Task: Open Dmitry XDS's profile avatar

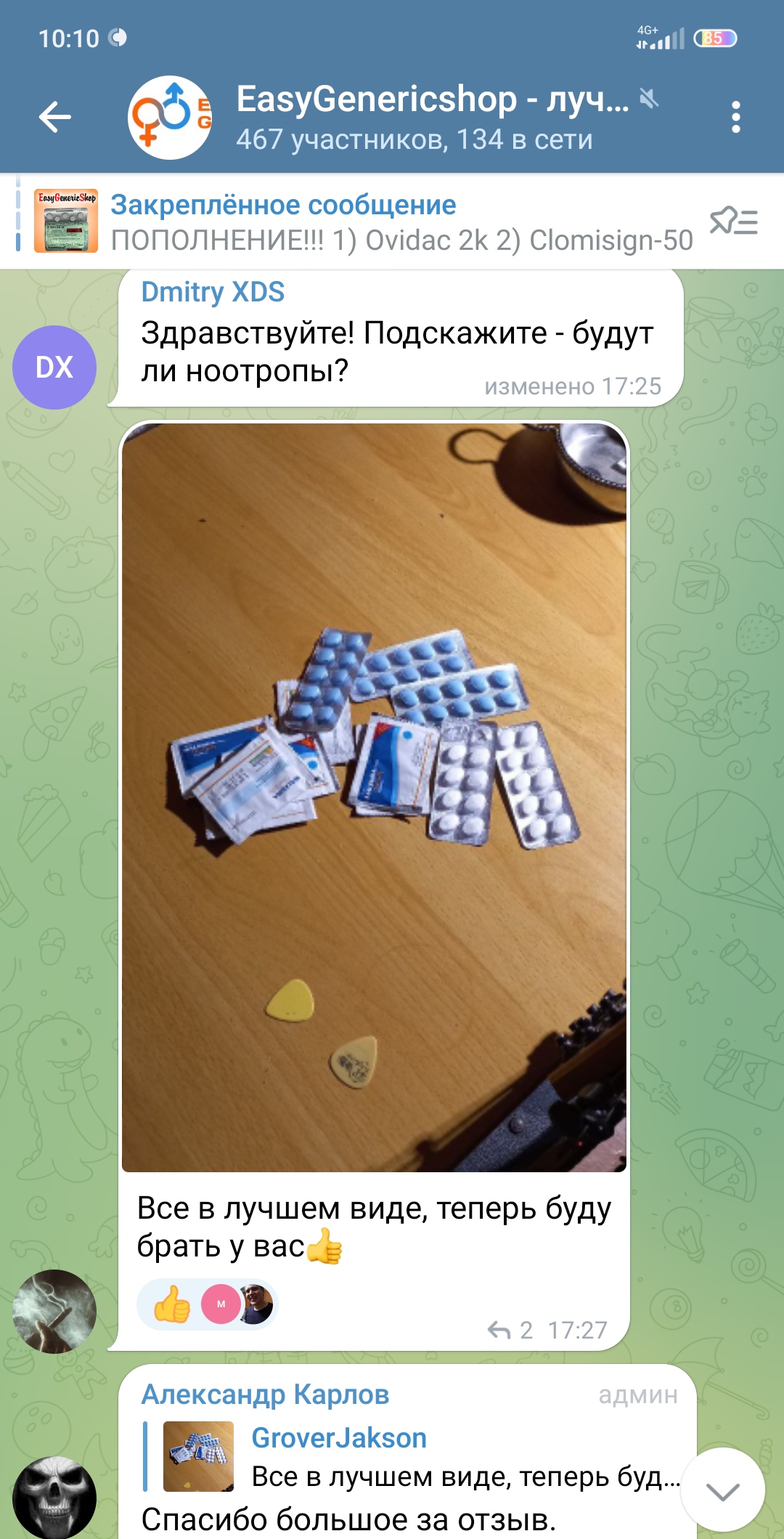Action: [x=54, y=368]
